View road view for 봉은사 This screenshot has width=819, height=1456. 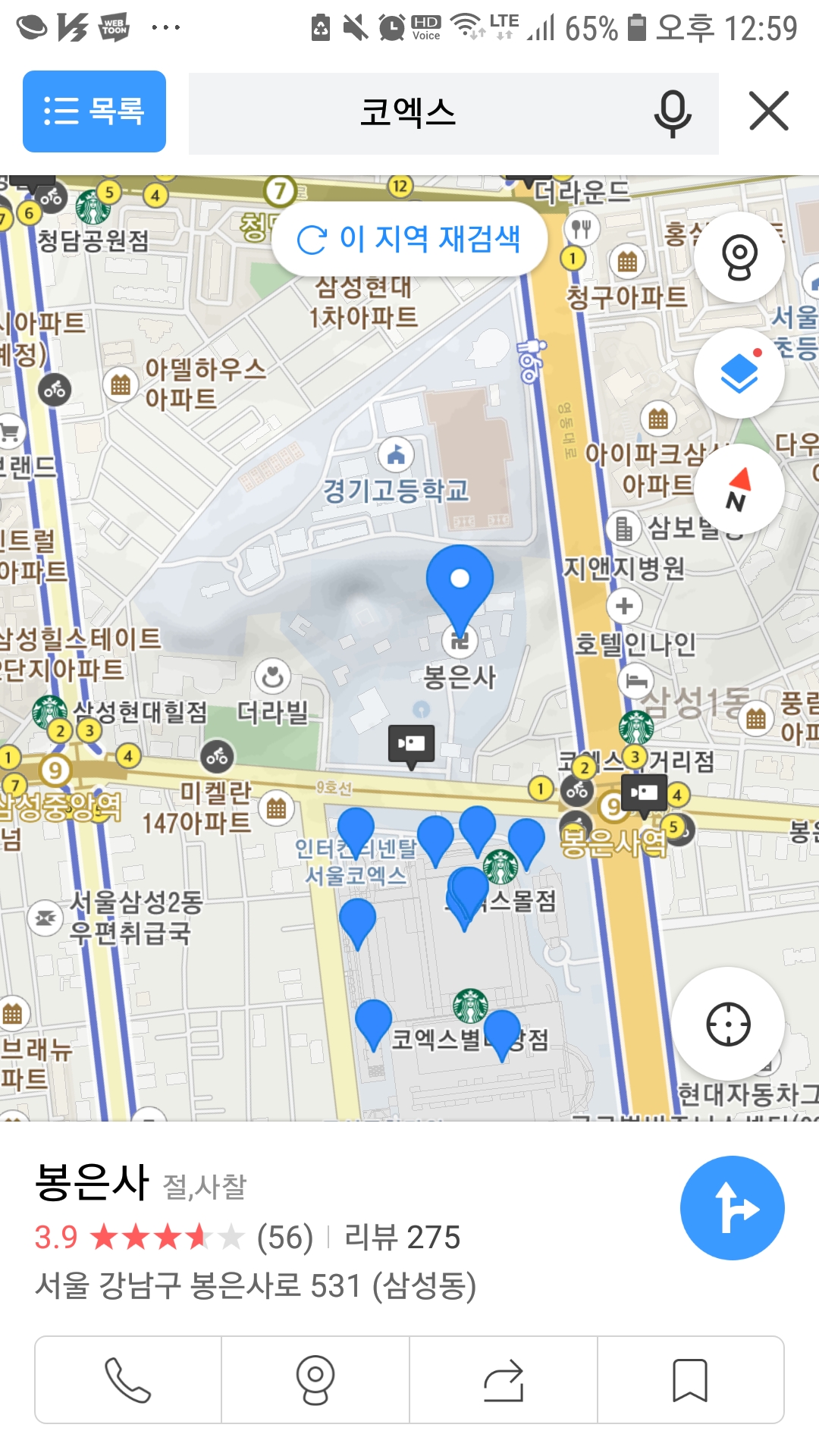[315, 1379]
